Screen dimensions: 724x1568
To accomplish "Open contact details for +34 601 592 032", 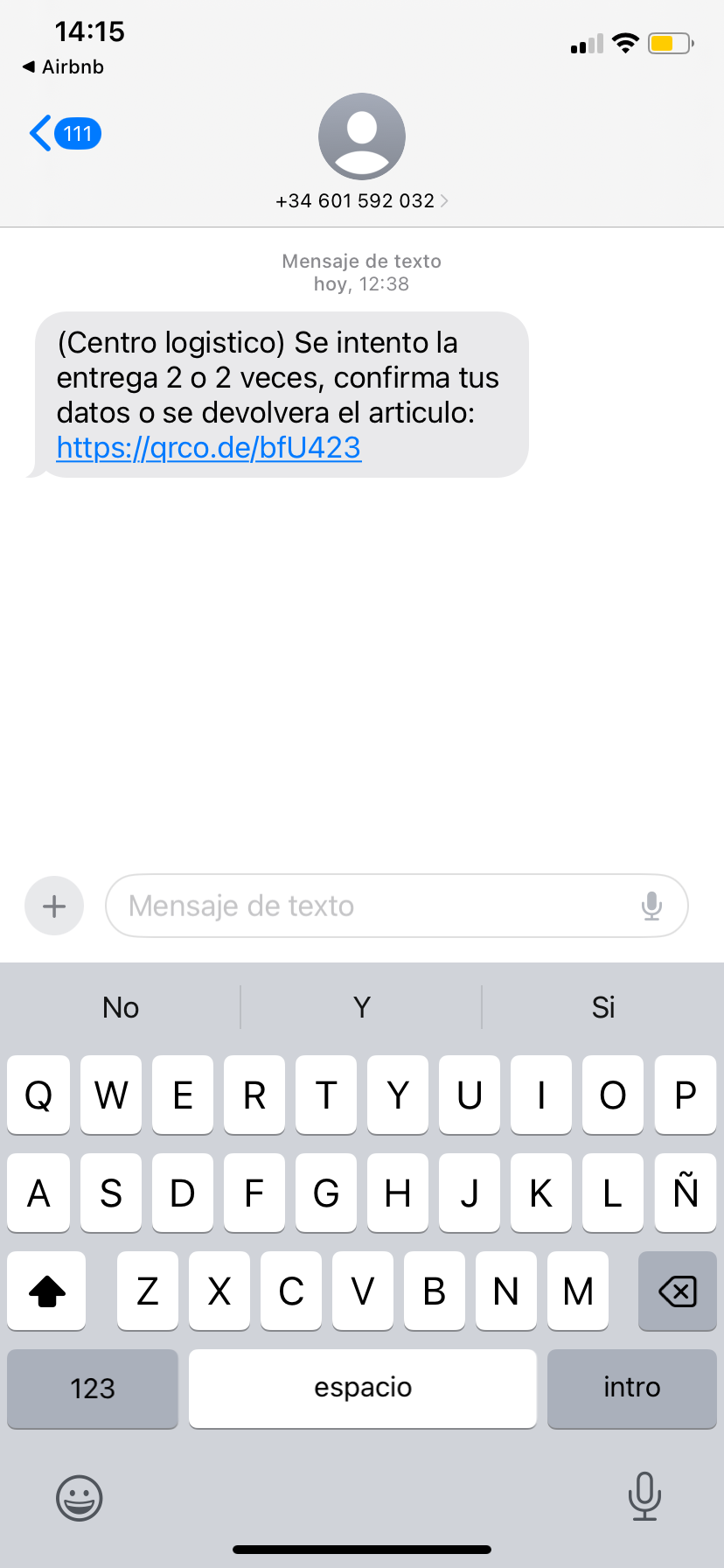I will (361, 200).
